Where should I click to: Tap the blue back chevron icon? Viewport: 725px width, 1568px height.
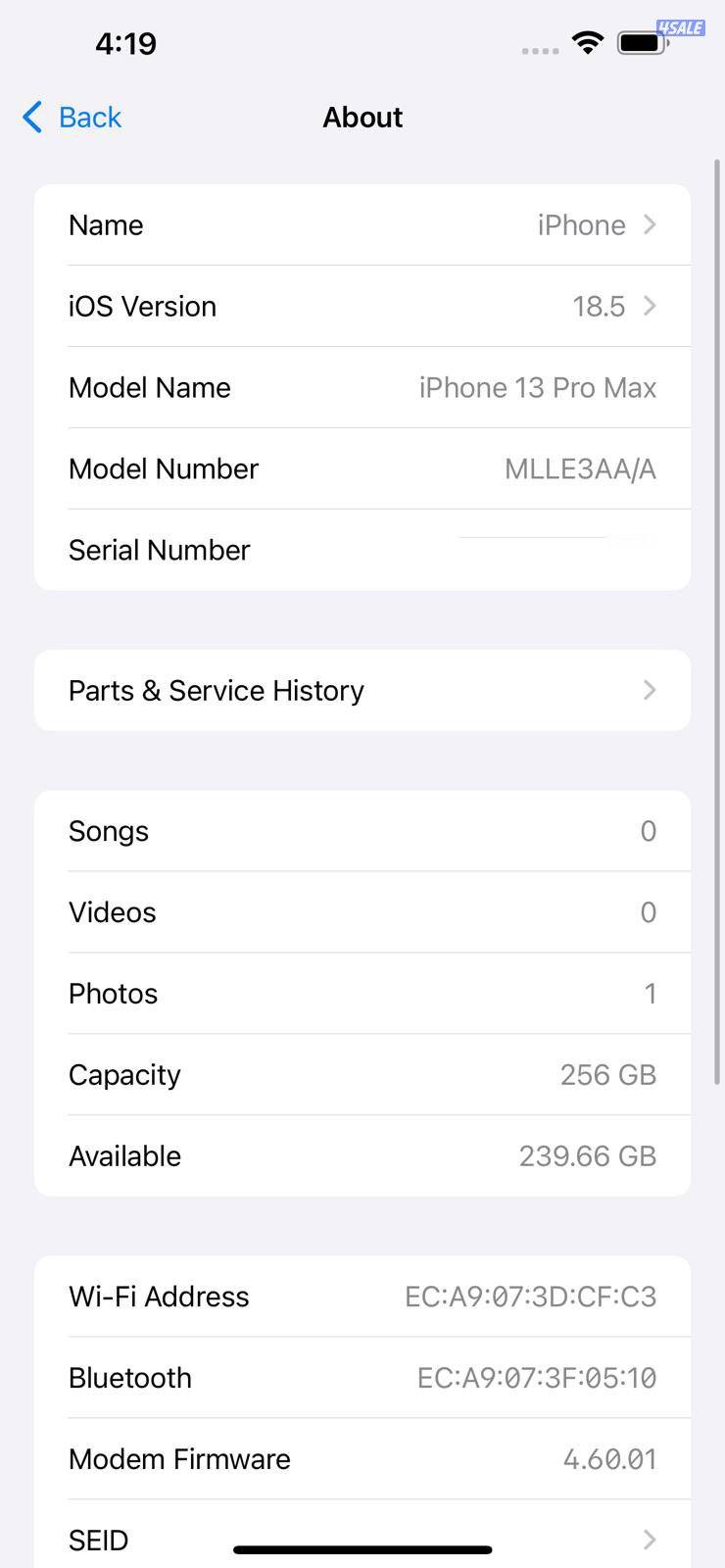point(30,117)
